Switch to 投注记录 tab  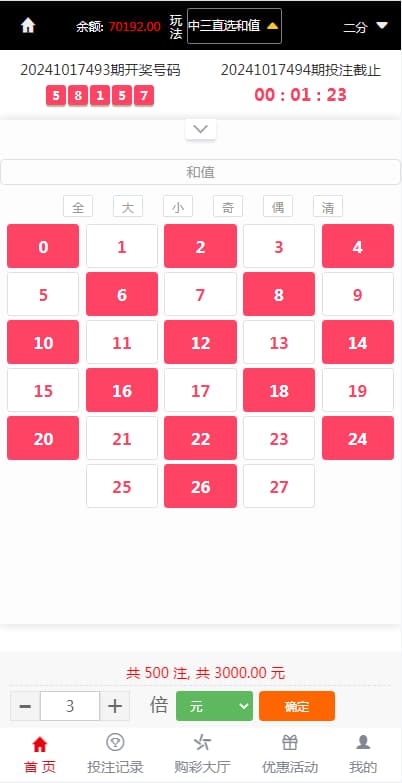click(x=115, y=754)
